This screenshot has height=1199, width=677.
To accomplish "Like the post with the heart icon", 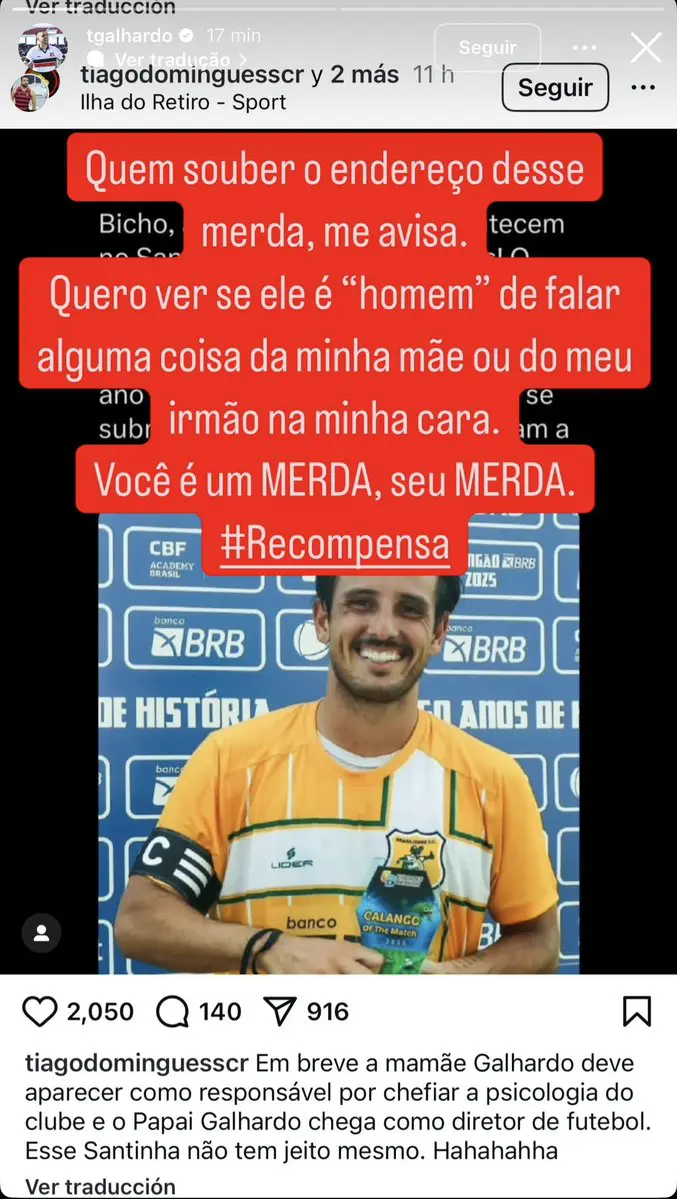I will 39,1012.
